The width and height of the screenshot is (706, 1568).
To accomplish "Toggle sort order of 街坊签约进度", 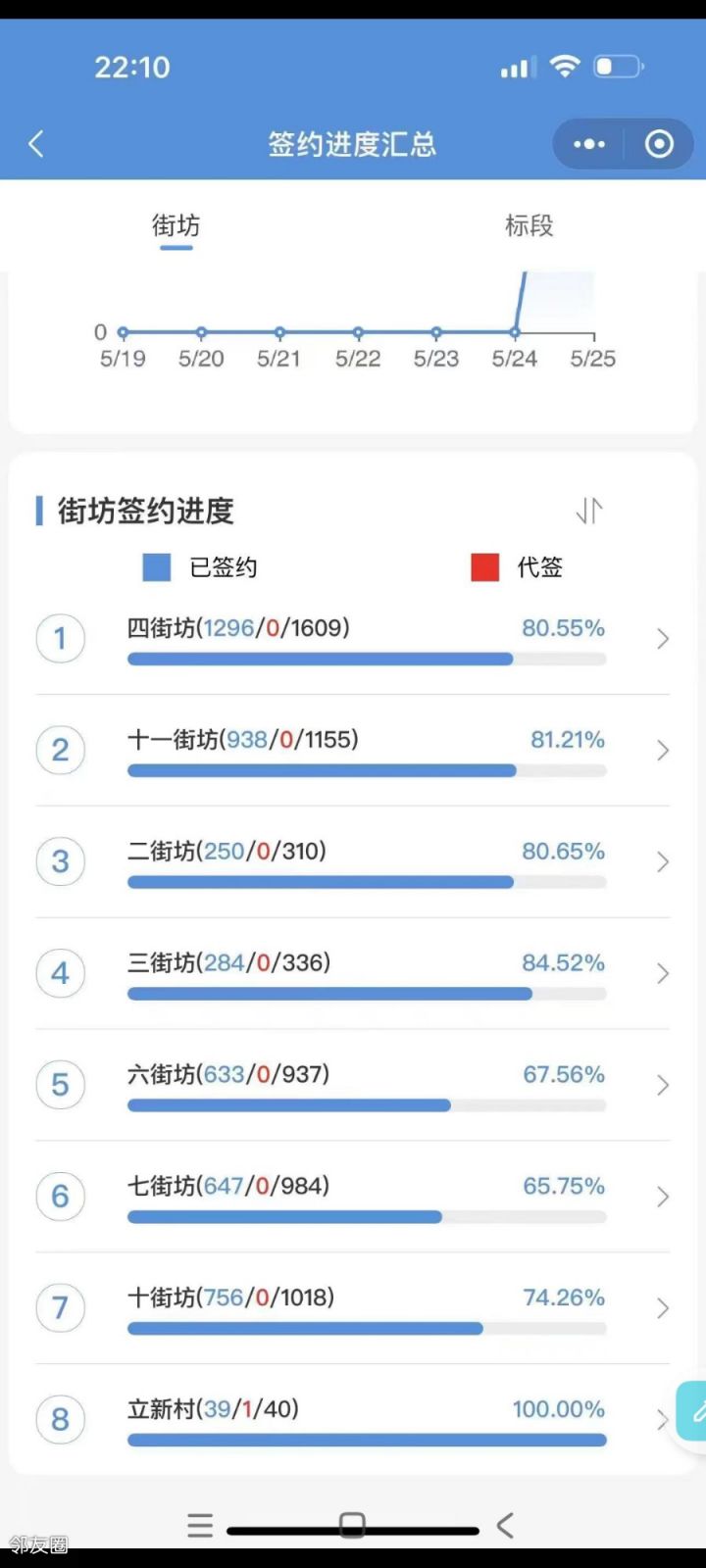I will click(x=589, y=511).
